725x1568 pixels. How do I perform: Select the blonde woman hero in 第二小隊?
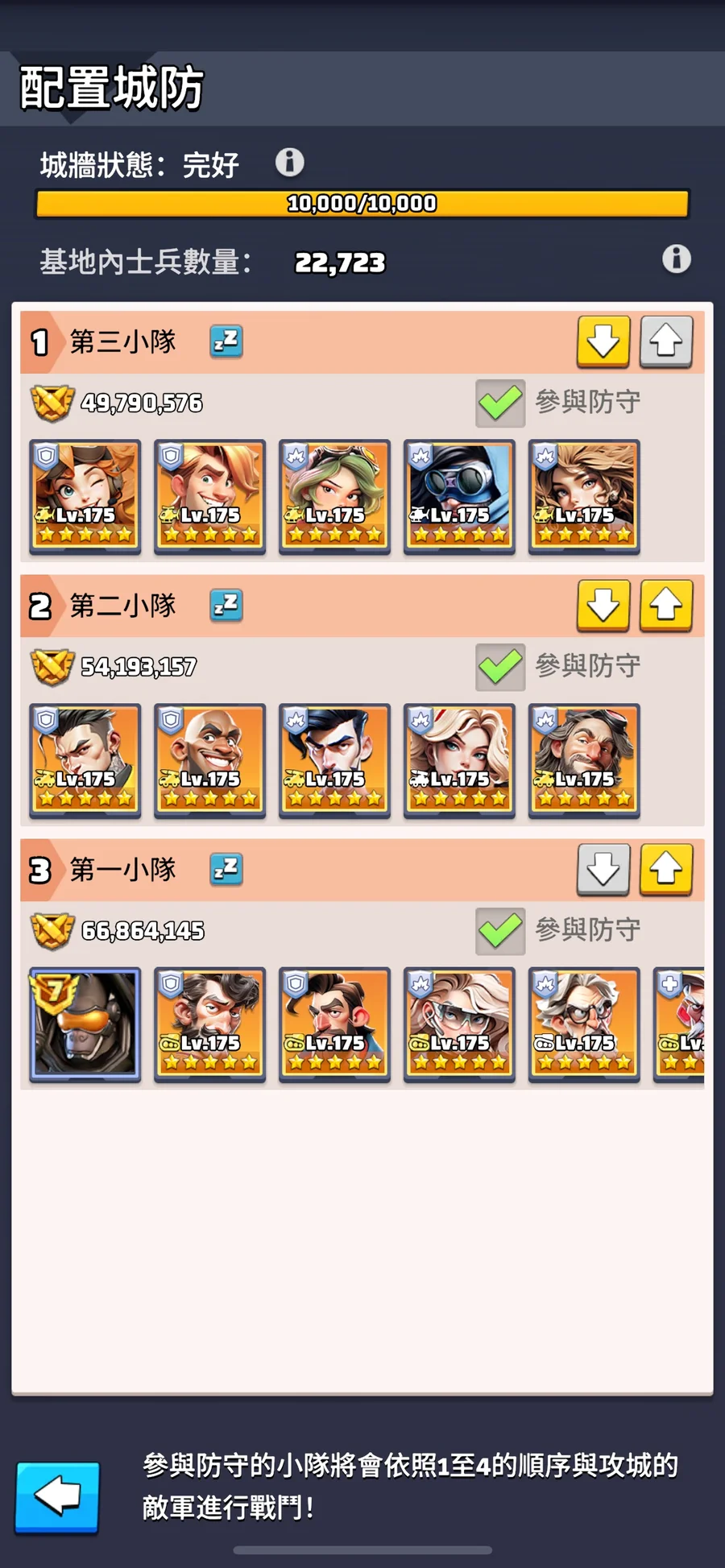click(459, 760)
